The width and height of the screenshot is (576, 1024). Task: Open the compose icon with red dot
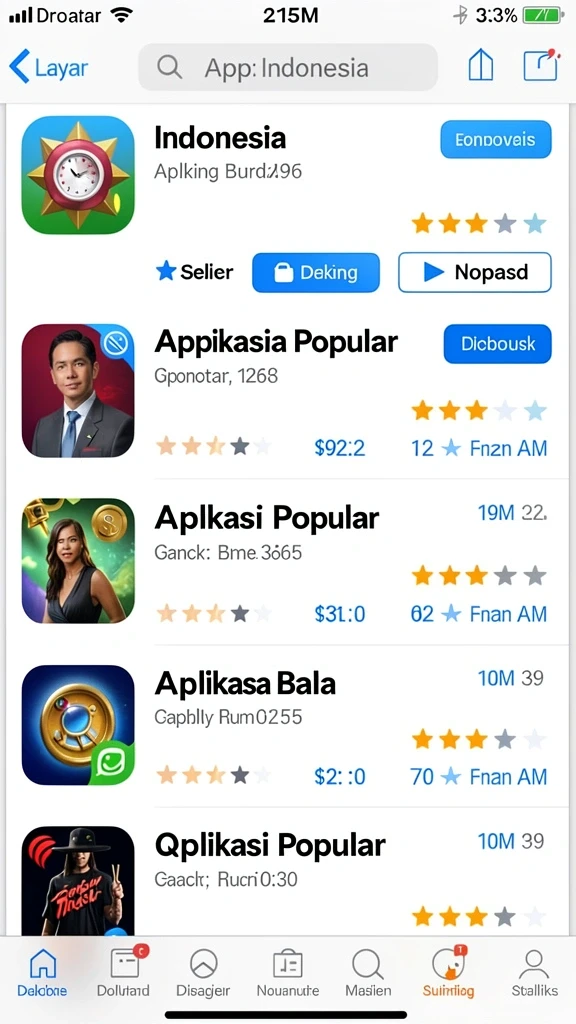tap(541, 65)
